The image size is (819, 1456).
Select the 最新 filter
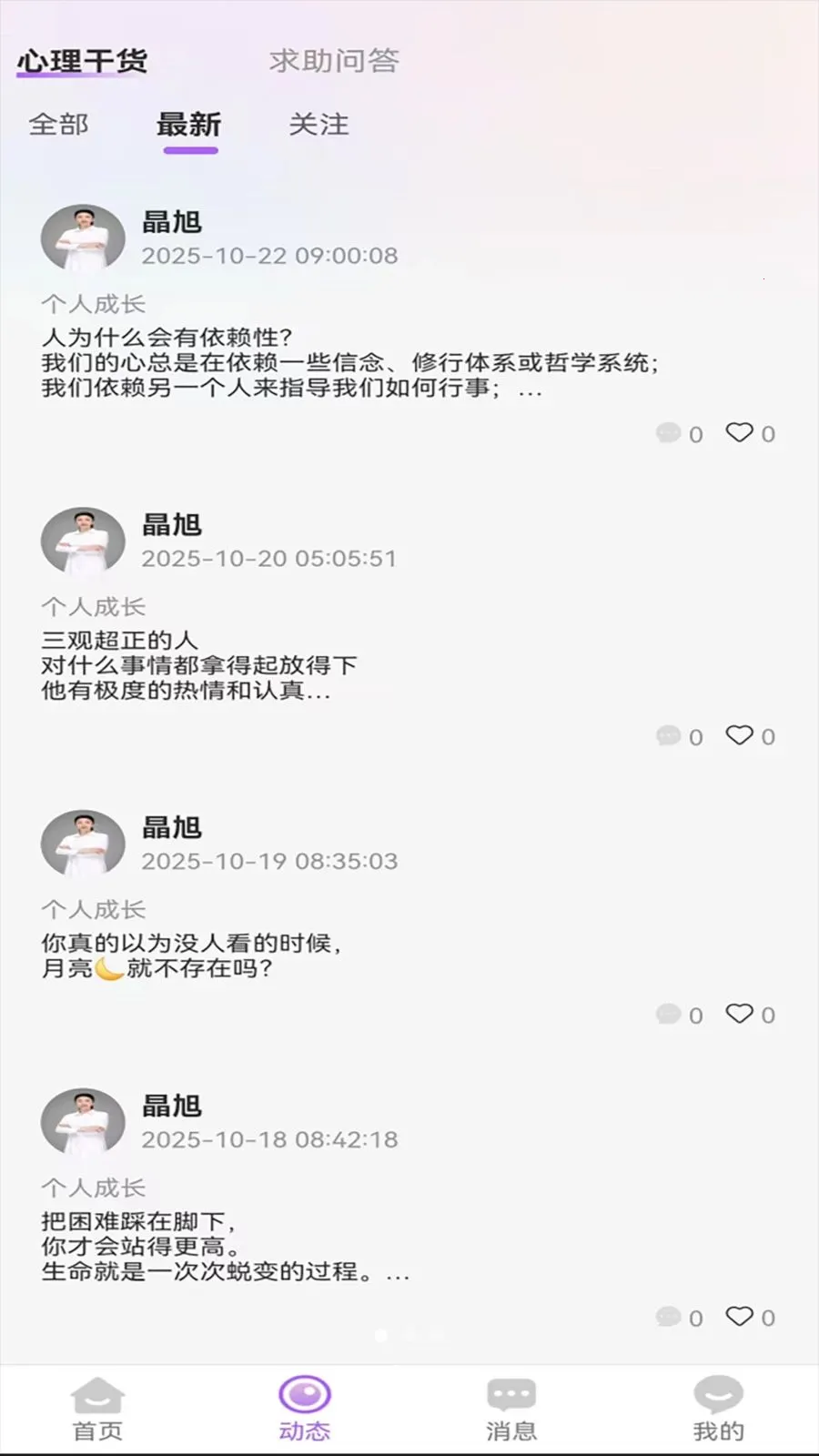coord(189,125)
